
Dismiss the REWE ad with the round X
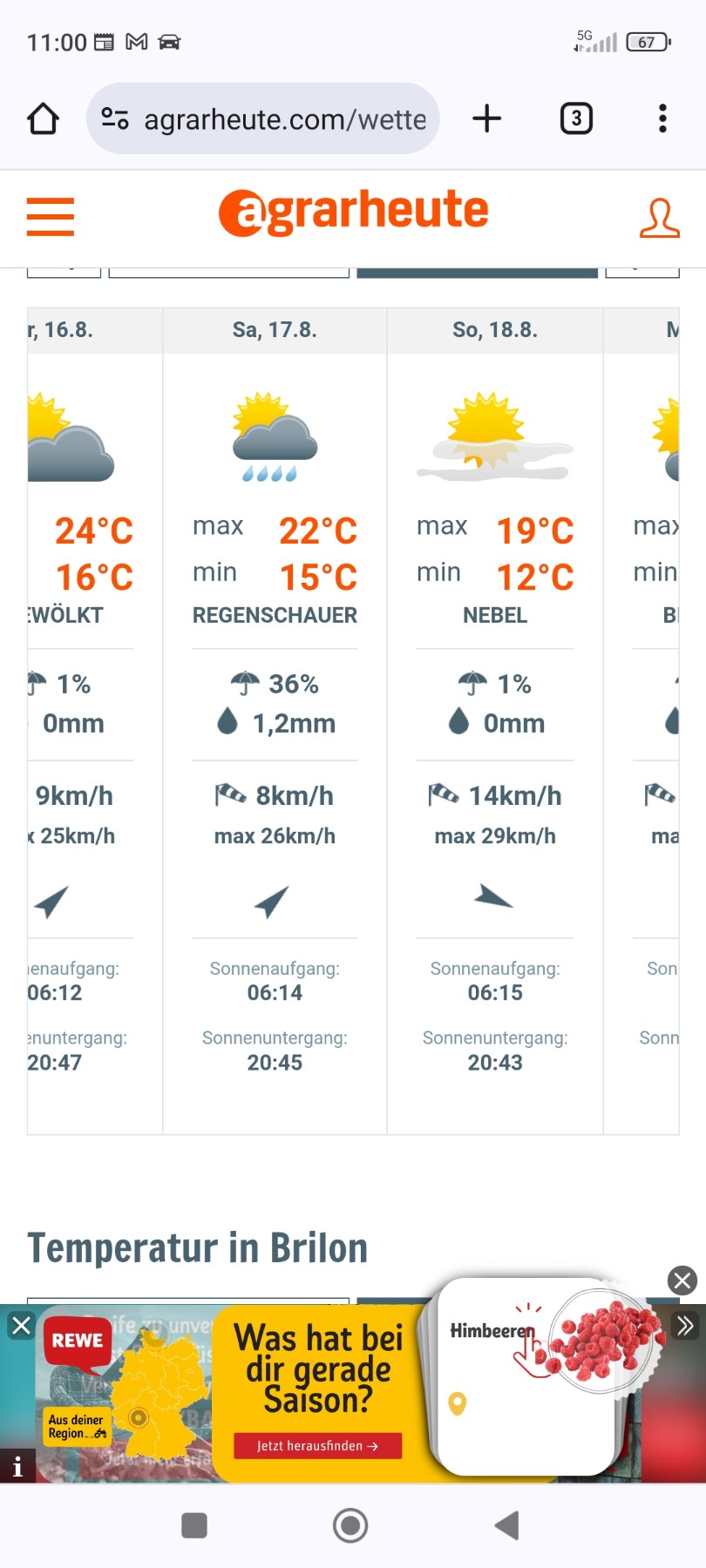point(682,1280)
